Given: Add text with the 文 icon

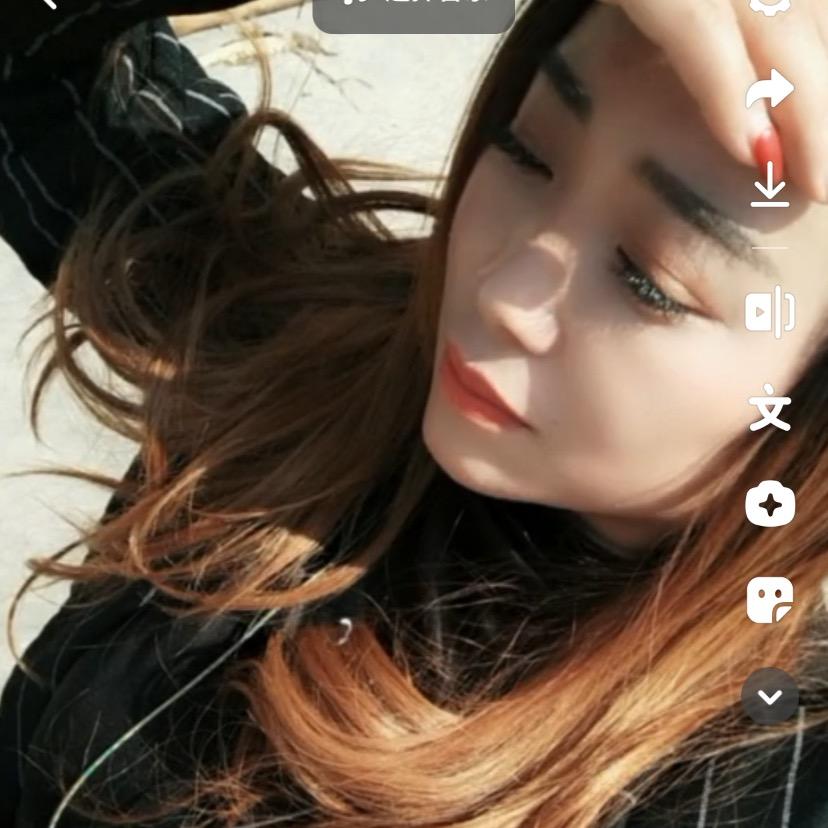Looking at the screenshot, I should click(x=769, y=408).
